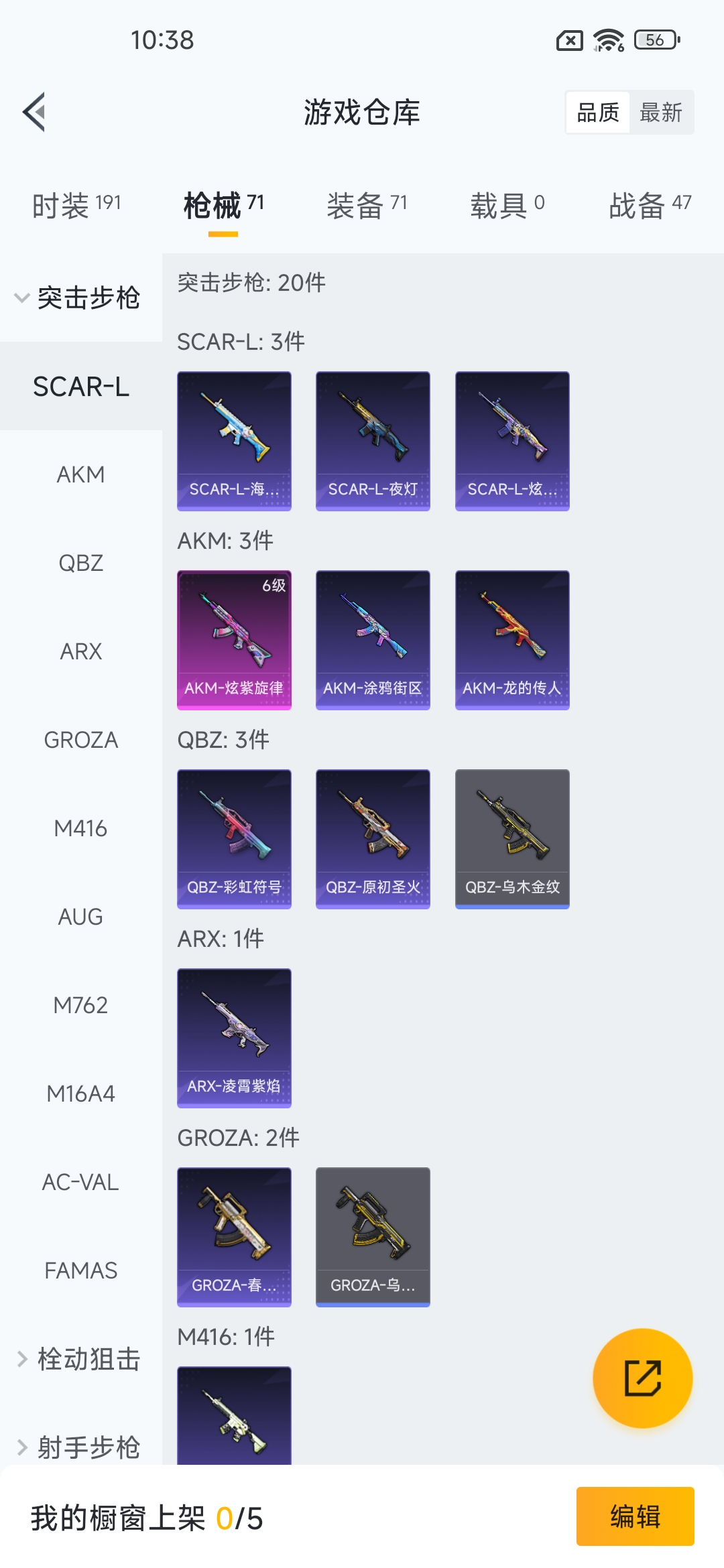Switch to the 装备 tab

tap(366, 204)
